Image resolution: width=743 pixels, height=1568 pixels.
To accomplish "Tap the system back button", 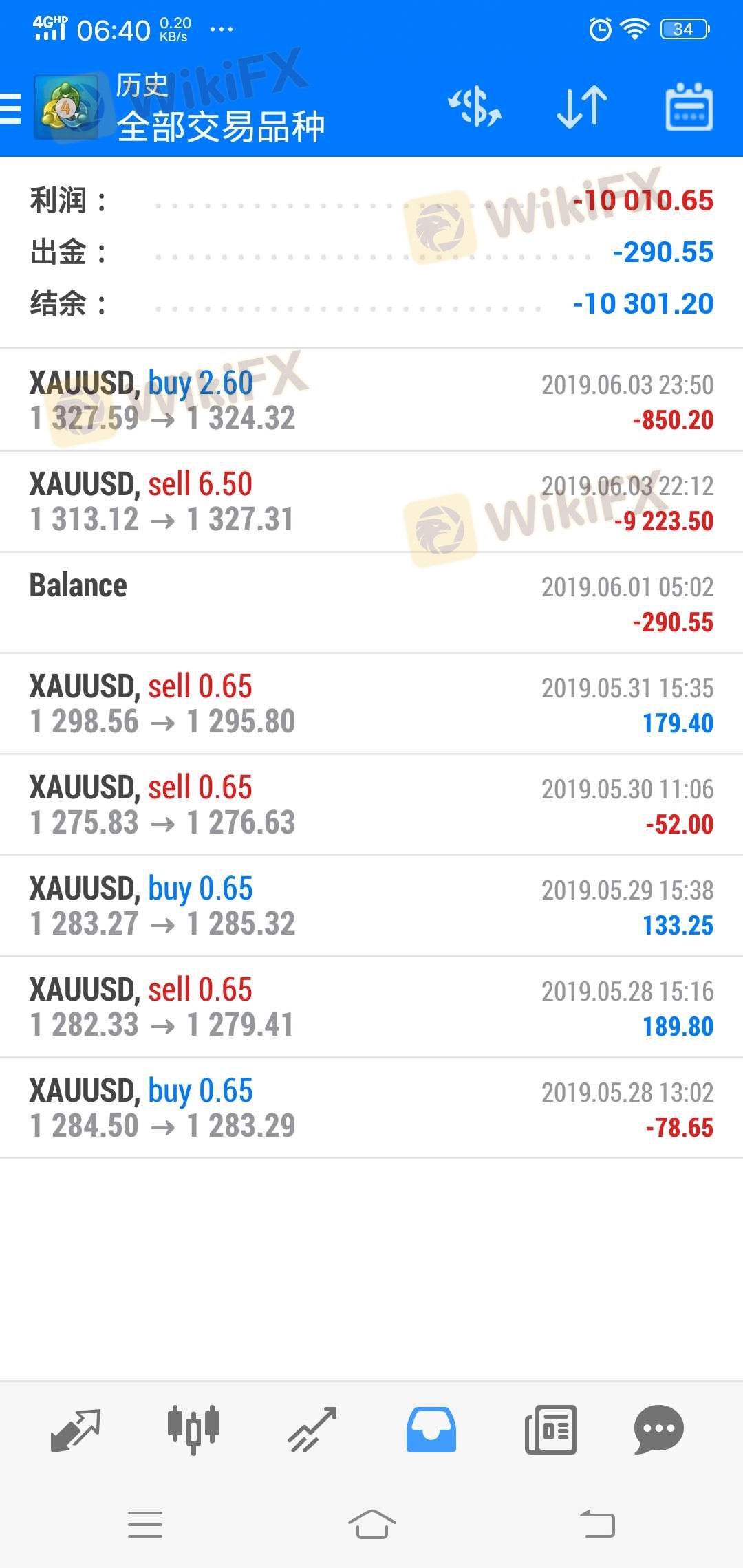I will coord(597,1524).
